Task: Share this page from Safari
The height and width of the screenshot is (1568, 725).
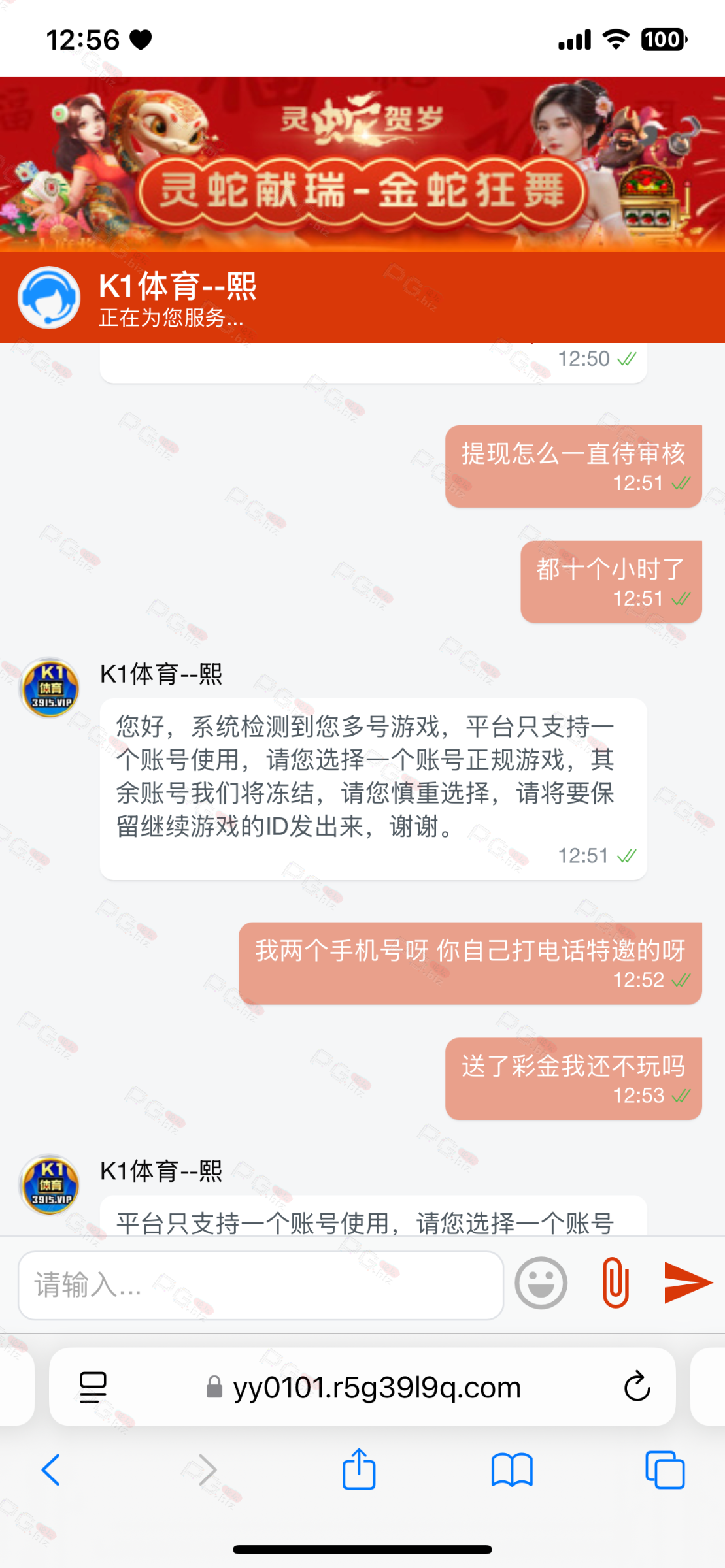Action: (359, 1470)
